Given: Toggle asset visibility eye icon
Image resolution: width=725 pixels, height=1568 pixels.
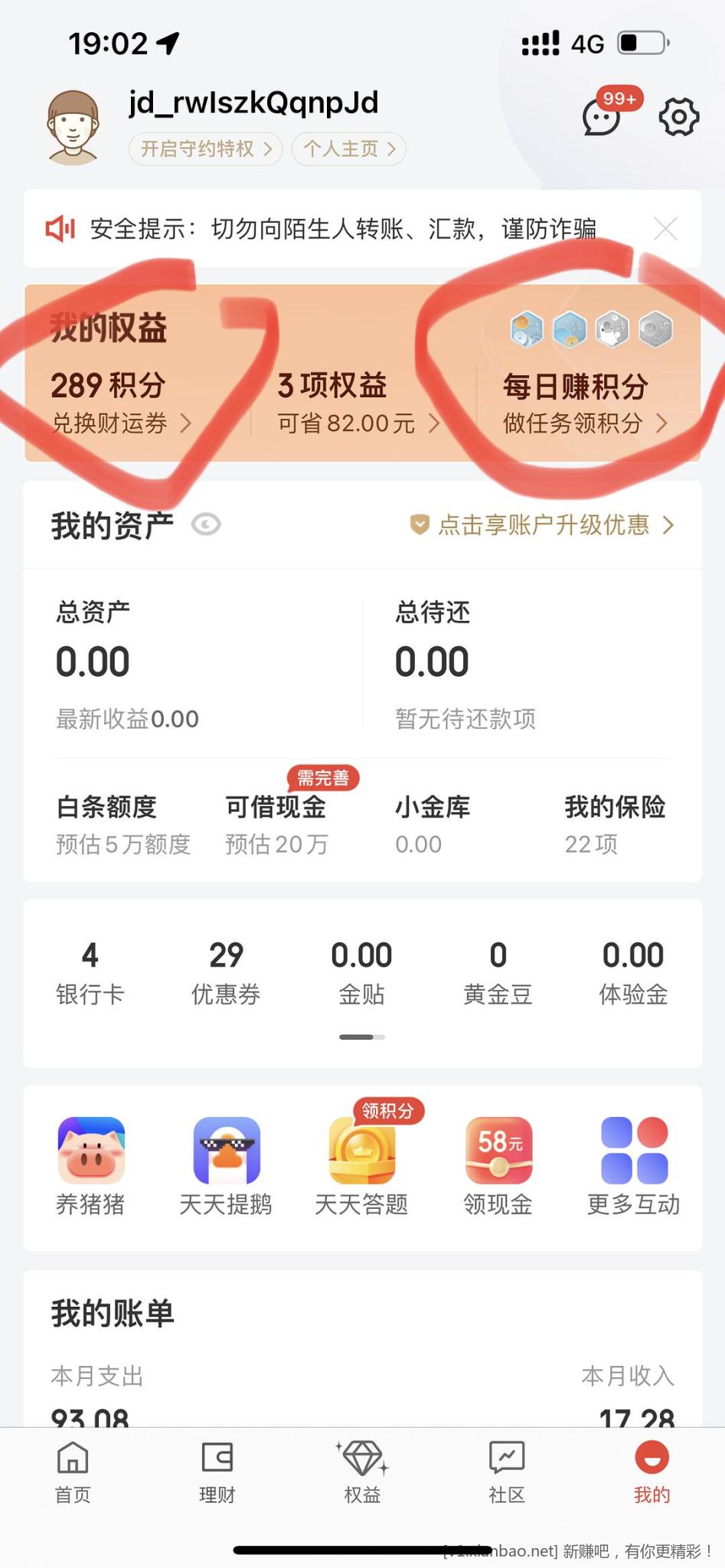Looking at the screenshot, I should point(206,524).
